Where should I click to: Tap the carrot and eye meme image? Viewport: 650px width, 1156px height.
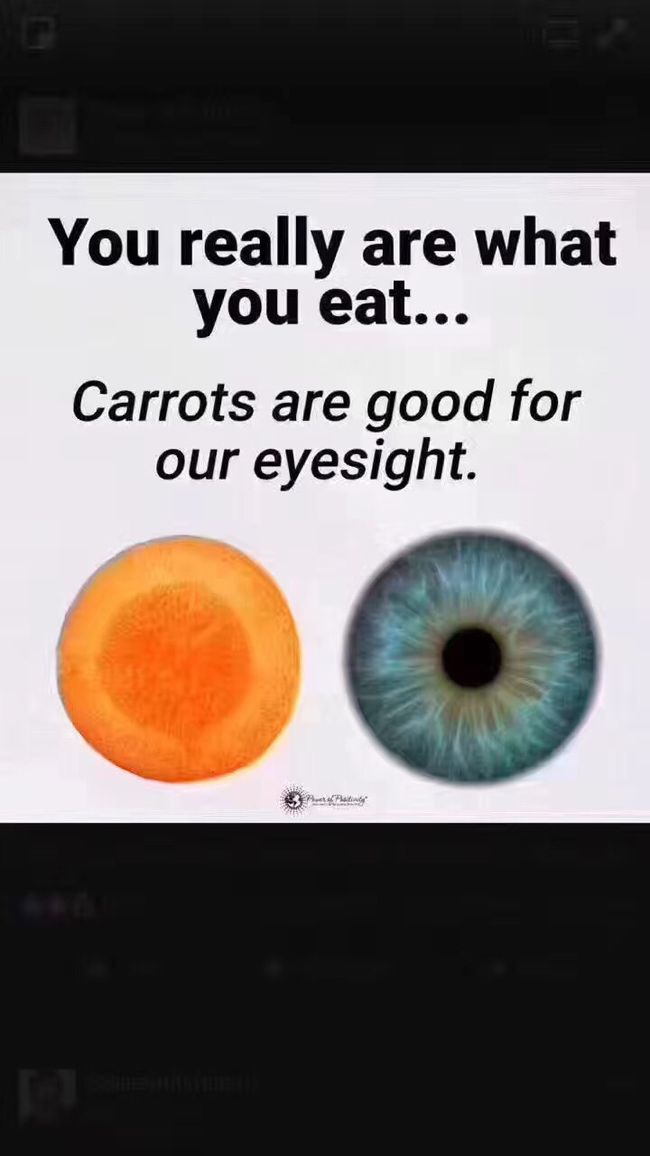click(325, 498)
